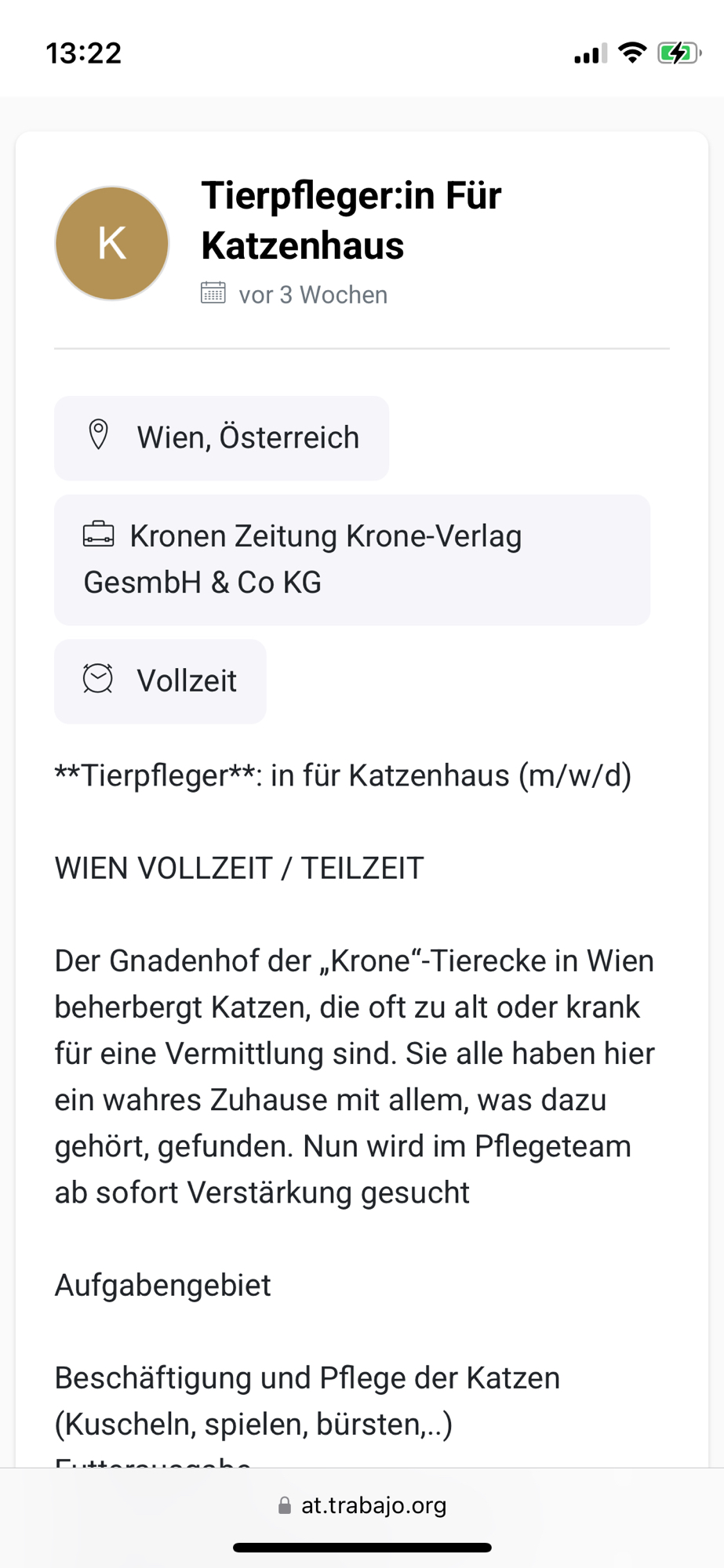Tap the Vollzeit job type chip
The image size is (724, 1568).
pos(160,681)
